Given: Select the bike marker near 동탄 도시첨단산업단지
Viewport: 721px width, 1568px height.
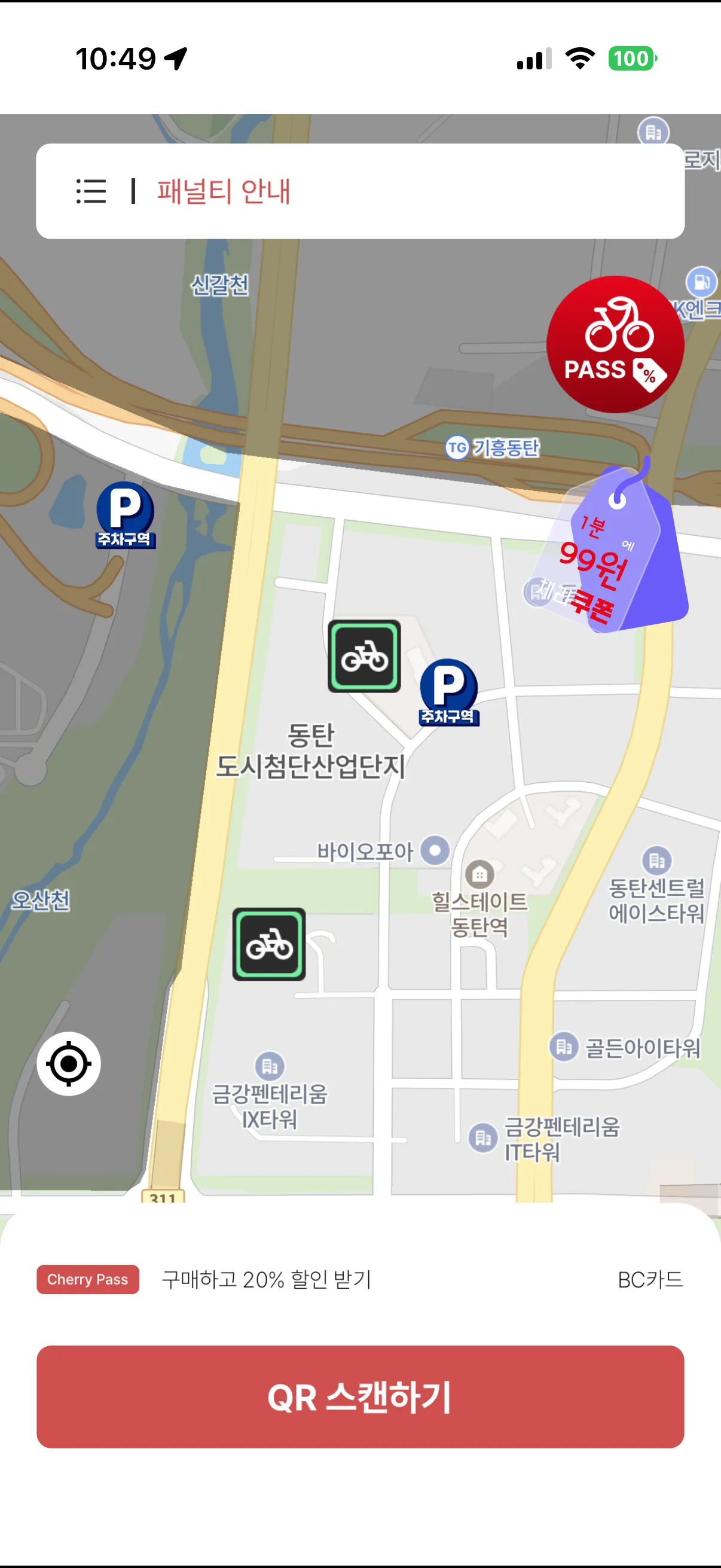Looking at the screenshot, I should [x=364, y=656].
